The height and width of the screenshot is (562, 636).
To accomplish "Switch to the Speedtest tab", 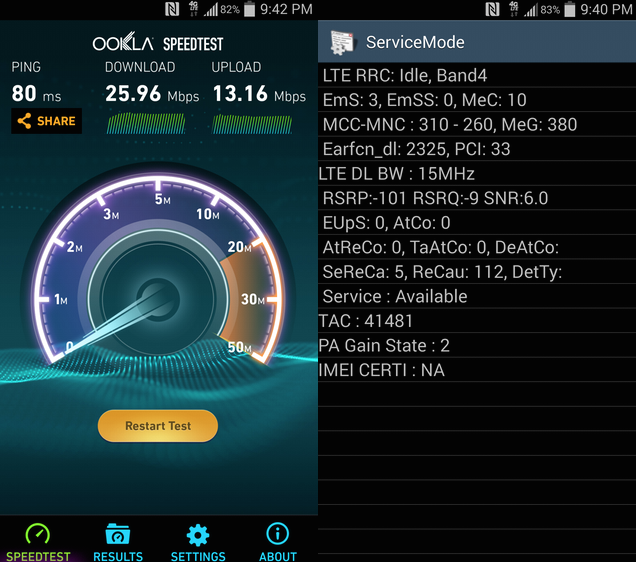I will [x=38, y=541].
